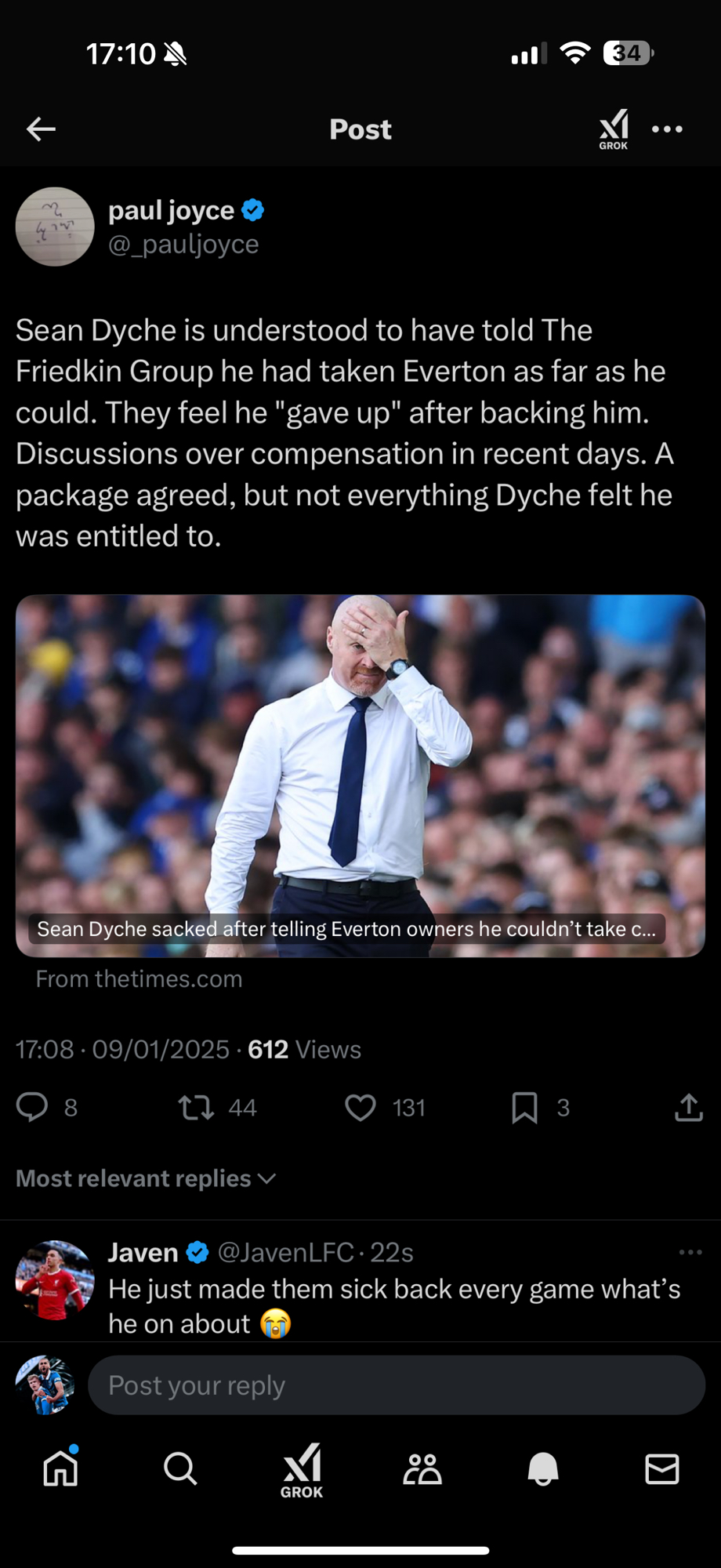This screenshot has height=1568, width=721.
Task: Open Javen's reply options menu
Action: [x=690, y=1252]
